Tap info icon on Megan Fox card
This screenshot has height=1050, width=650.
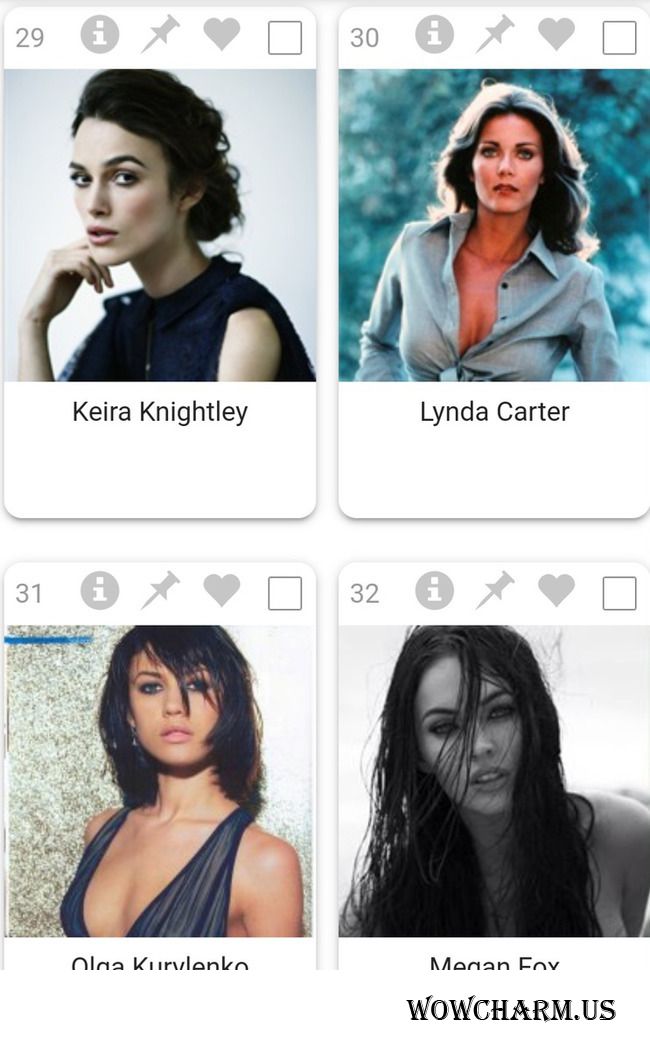pyautogui.click(x=434, y=591)
